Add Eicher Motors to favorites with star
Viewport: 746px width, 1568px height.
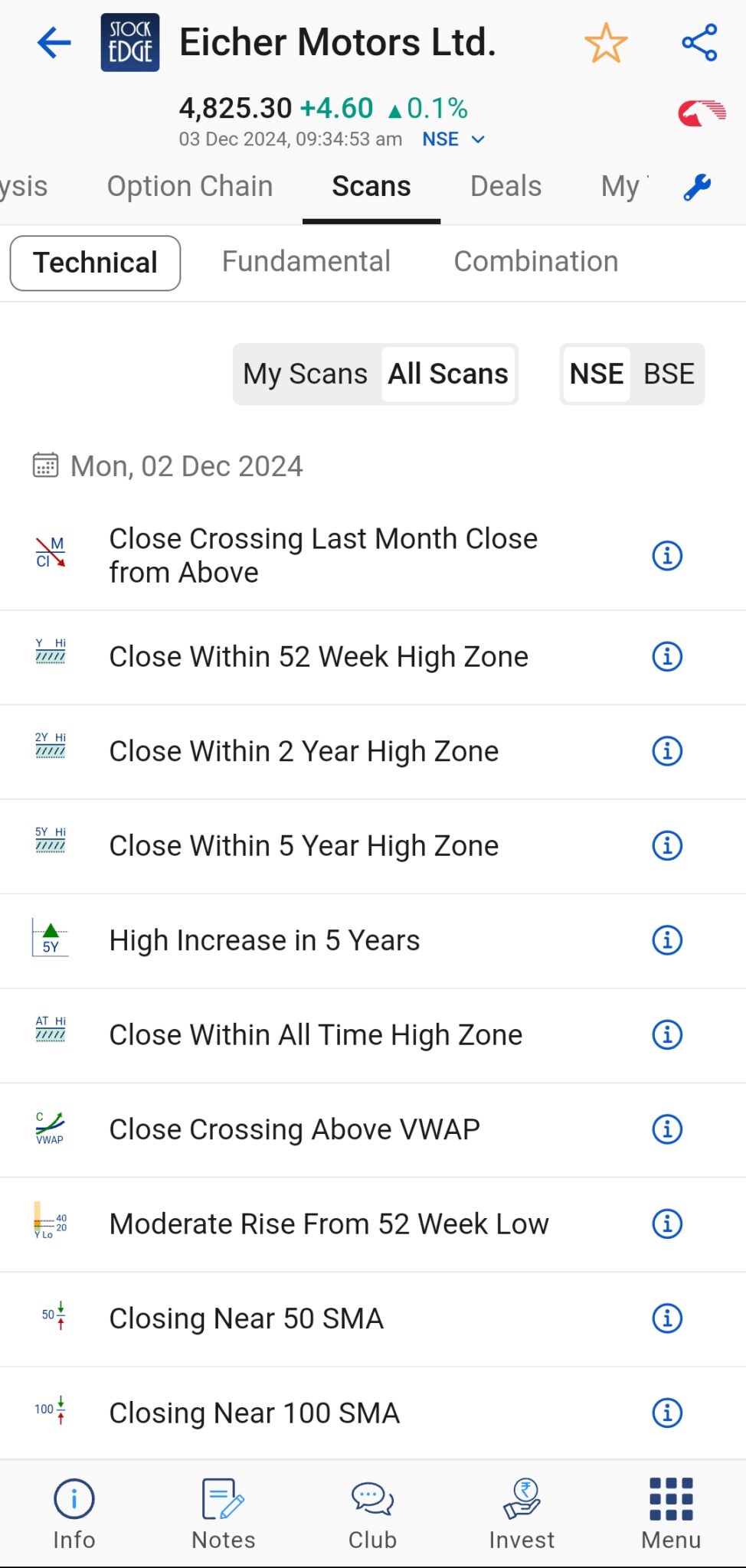(x=606, y=43)
